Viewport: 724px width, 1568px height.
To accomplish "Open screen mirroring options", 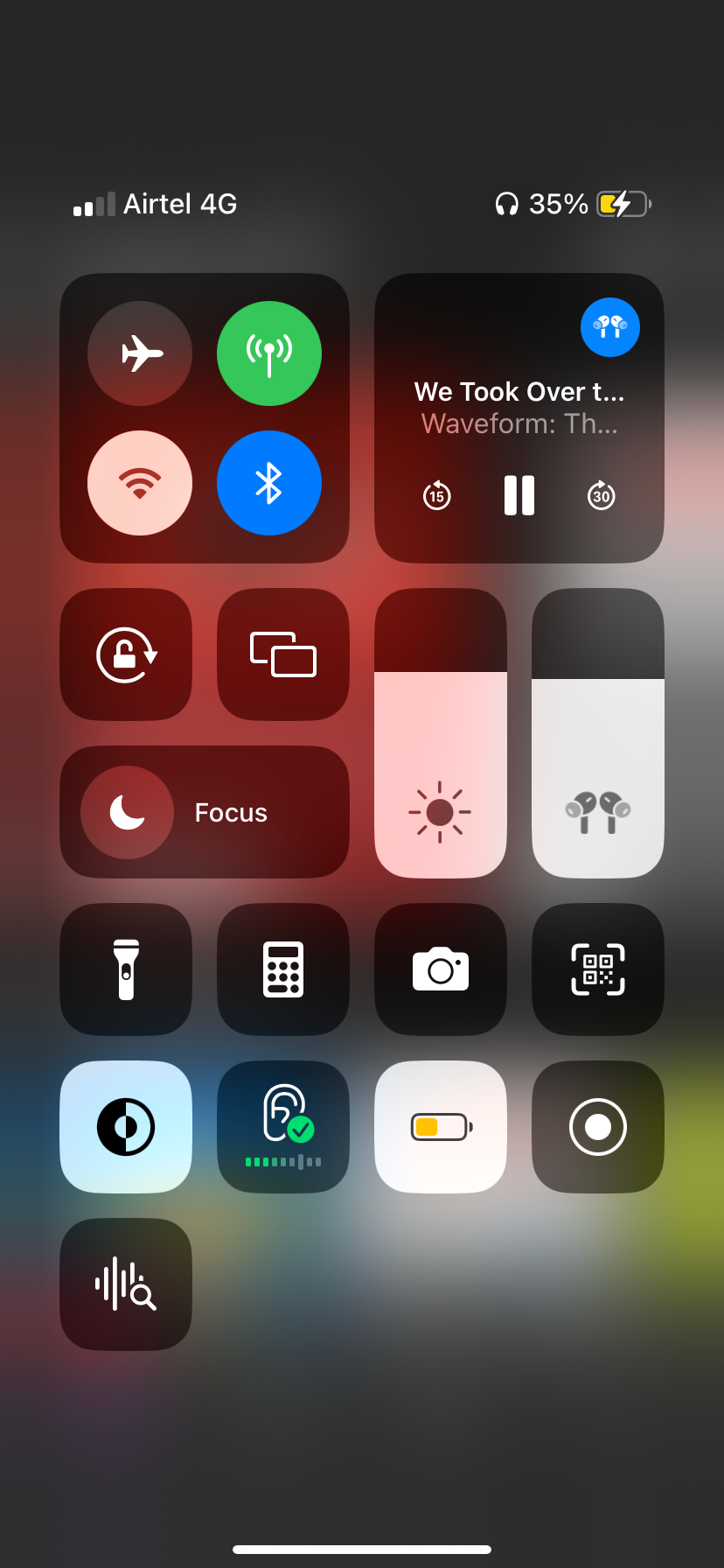I will pyautogui.click(x=283, y=654).
